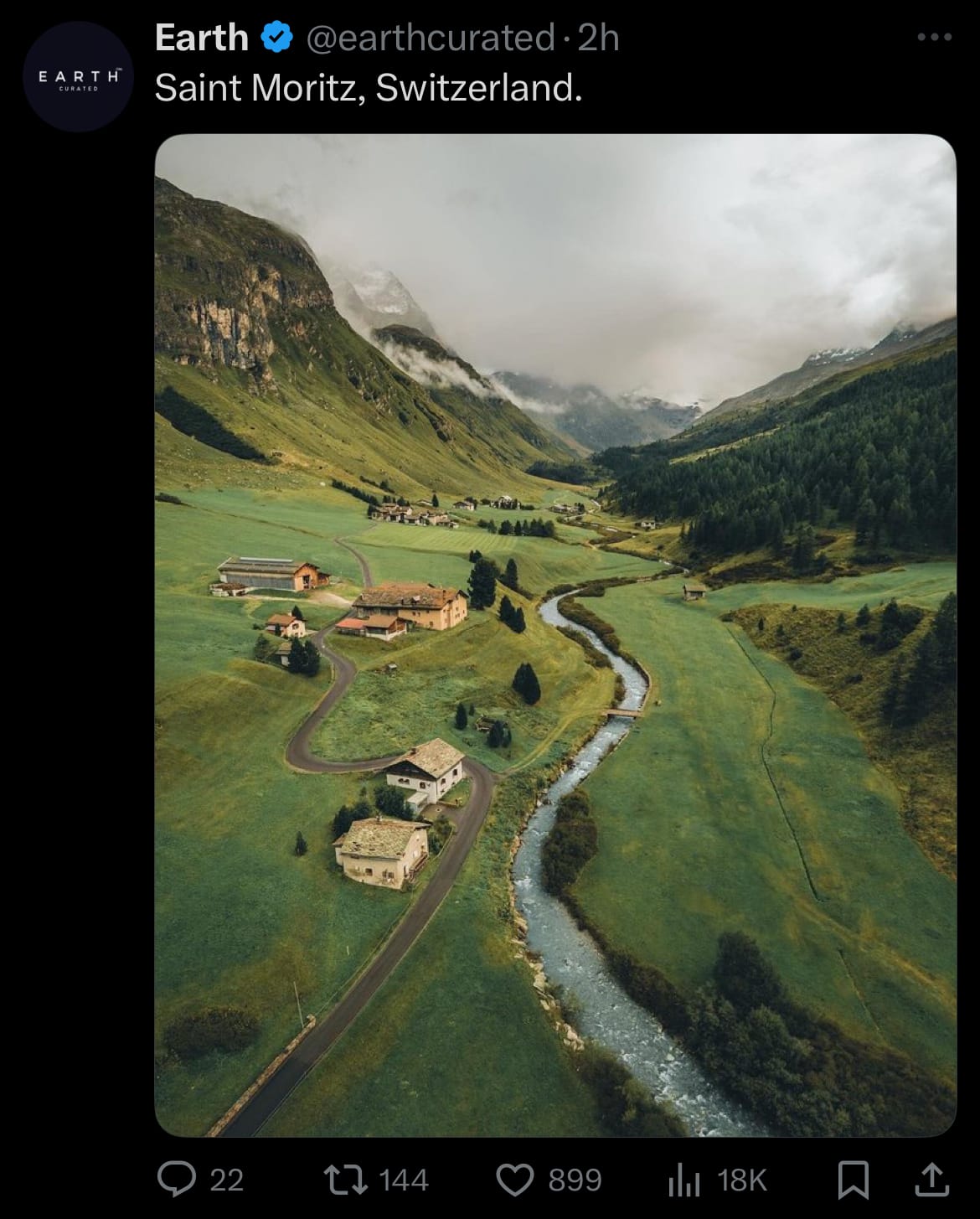
Task: View post analytics showing 18K views
Action: (718, 1180)
